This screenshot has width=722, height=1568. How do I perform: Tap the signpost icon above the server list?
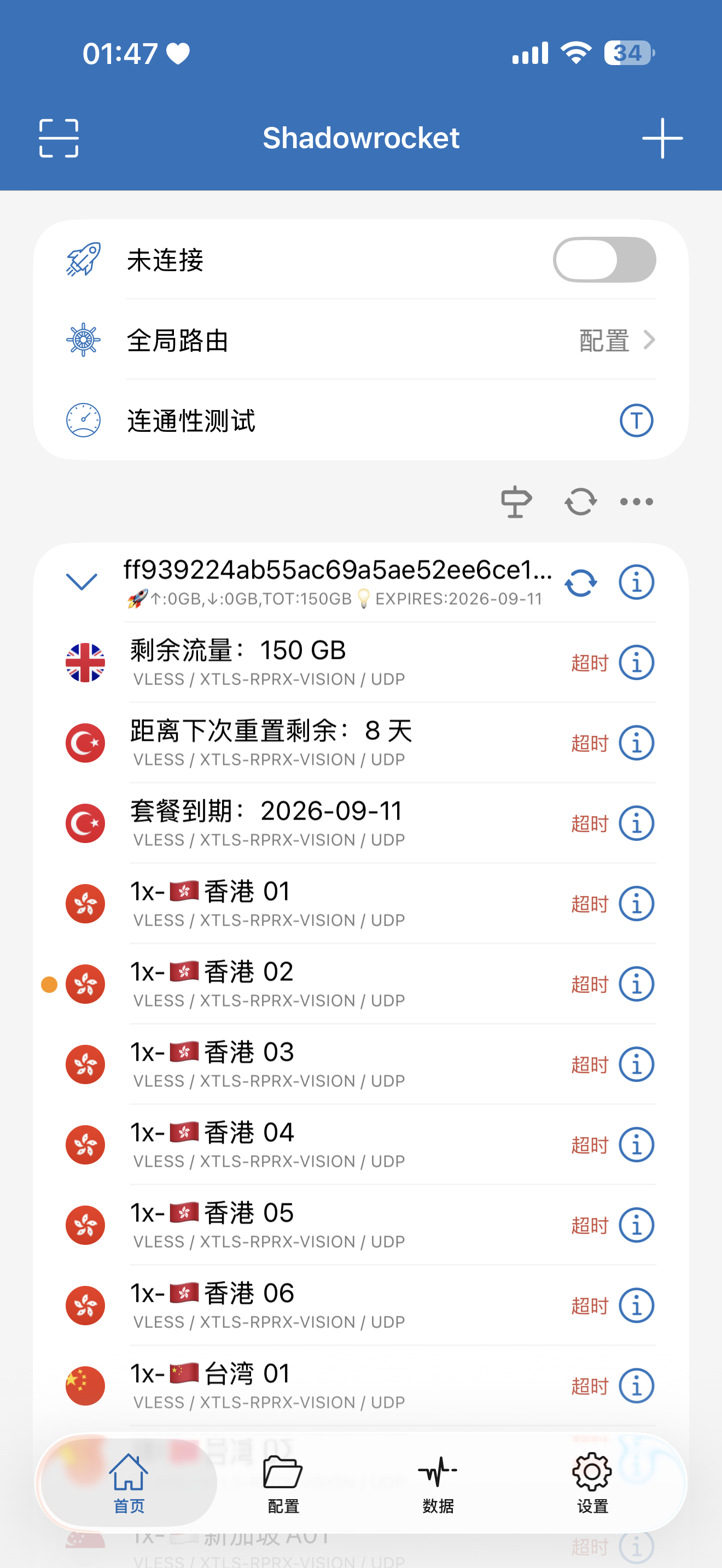point(516,501)
